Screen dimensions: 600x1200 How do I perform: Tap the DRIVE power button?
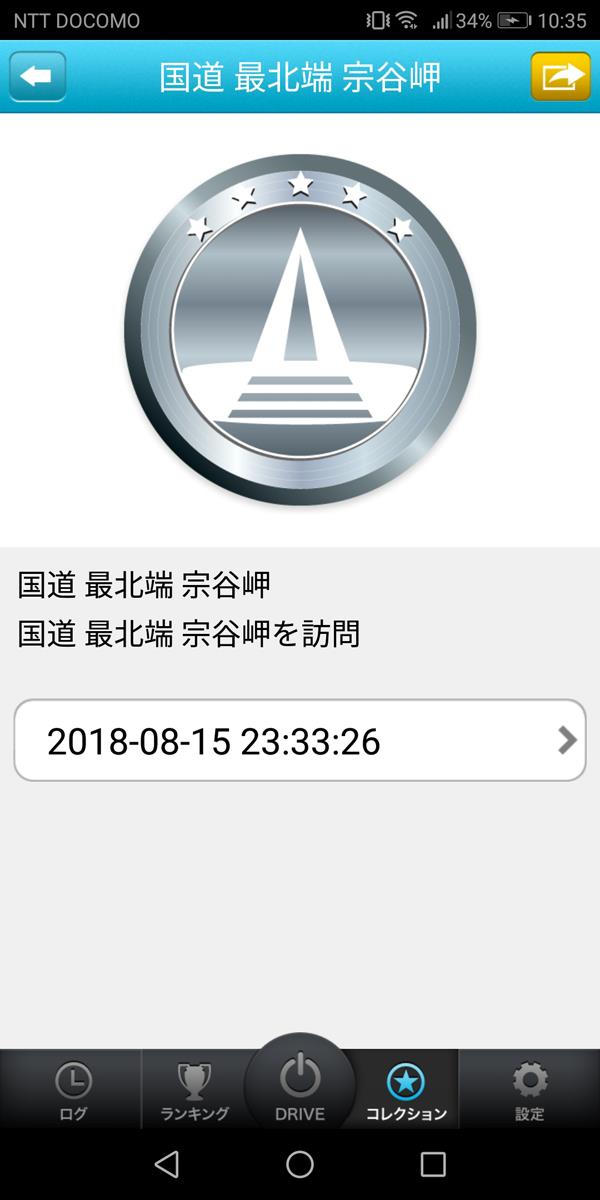pos(300,1085)
